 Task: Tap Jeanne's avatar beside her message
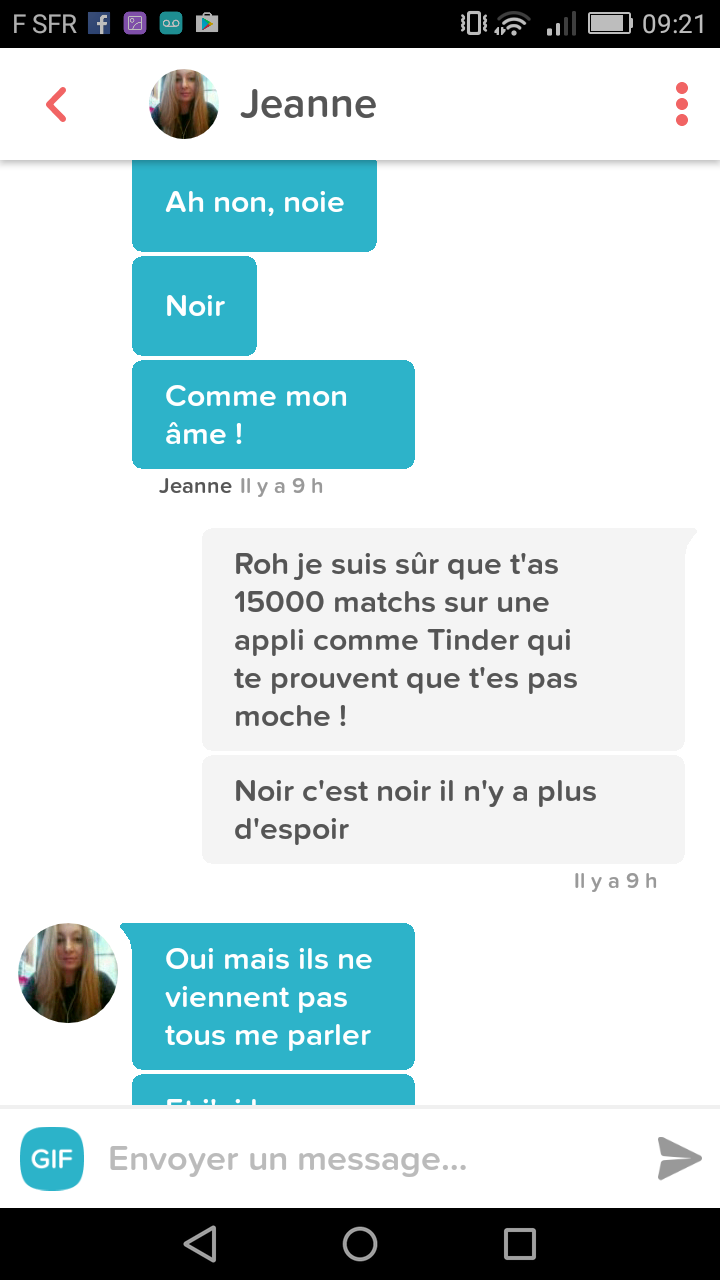point(68,973)
